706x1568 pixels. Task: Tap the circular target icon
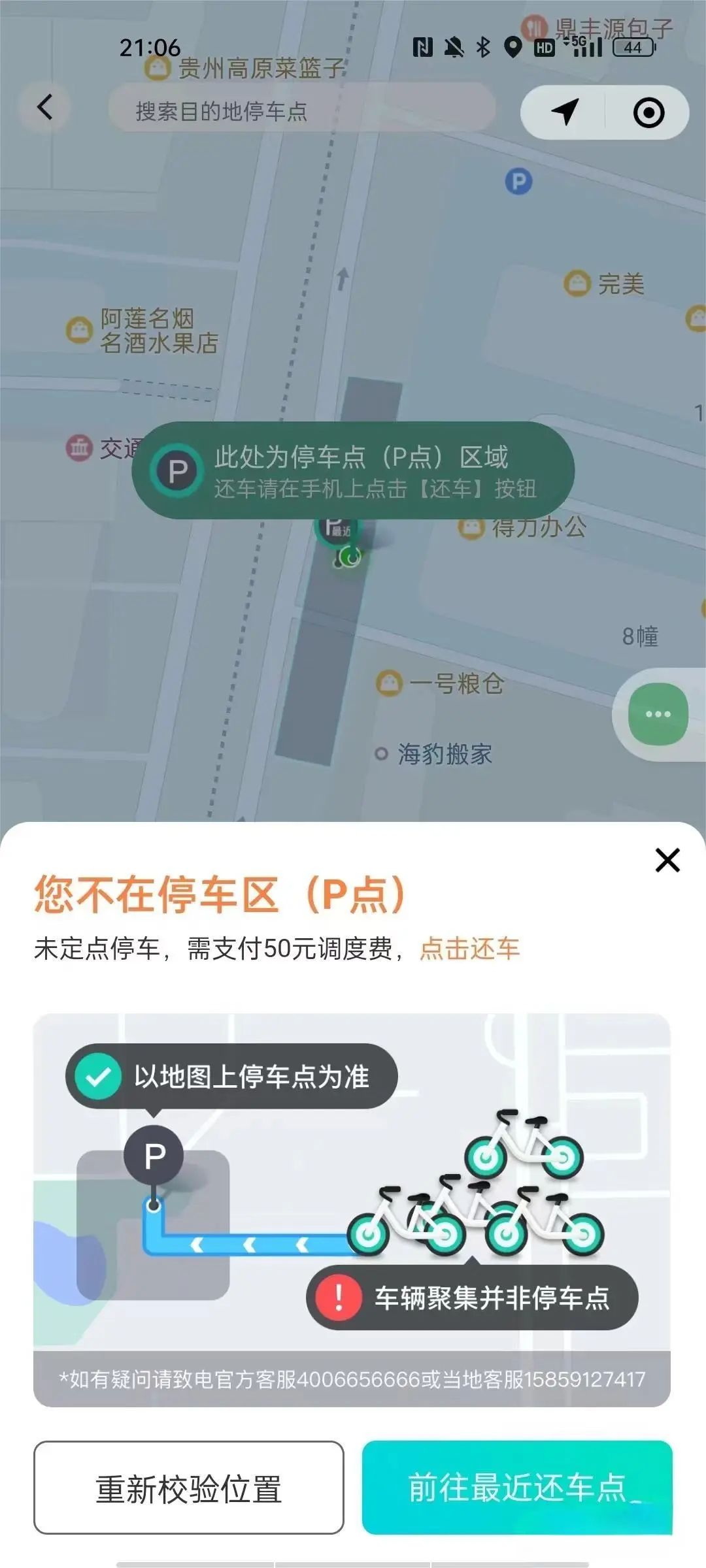(649, 113)
